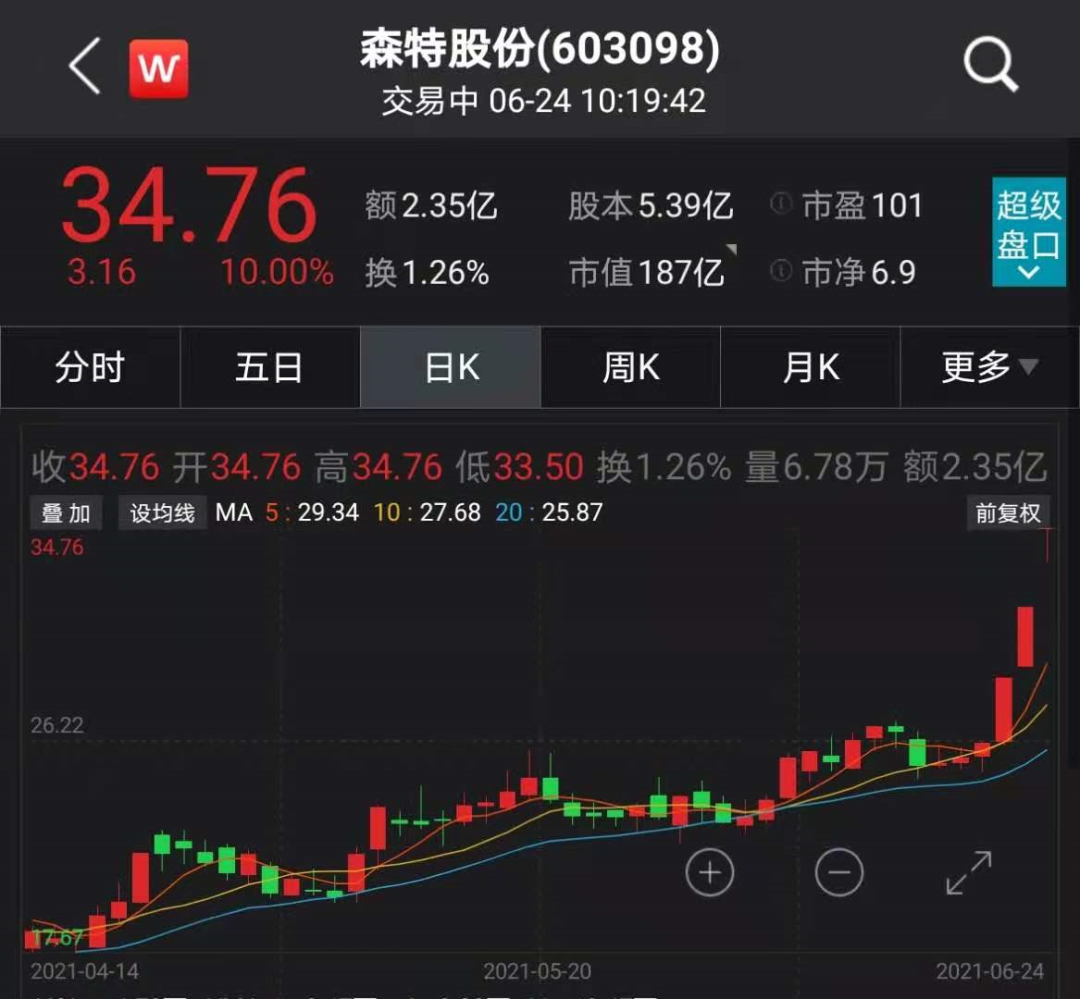Go back using the top-left arrow
Viewport: 1080px width, 999px height.
click(85, 67)
